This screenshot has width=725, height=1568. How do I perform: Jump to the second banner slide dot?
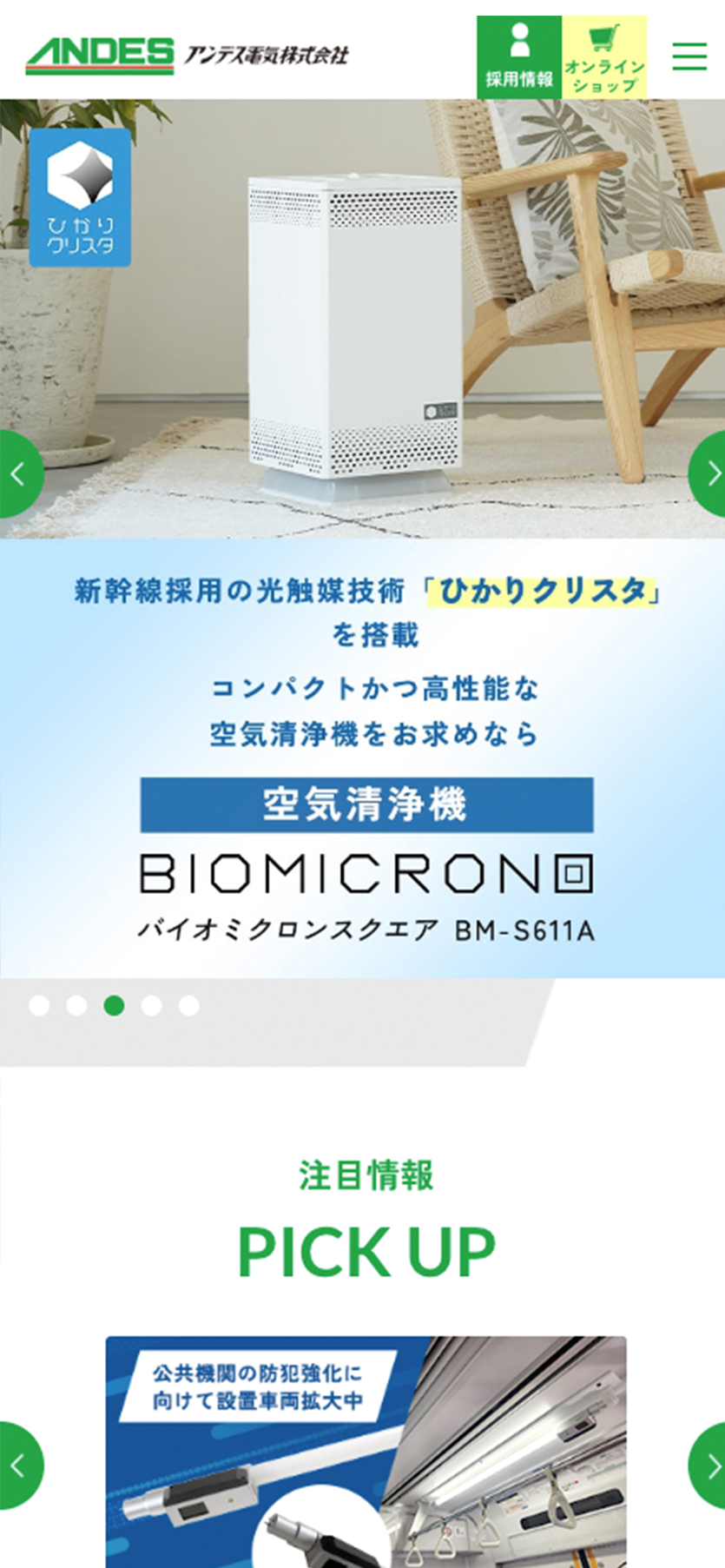coord(76,1005)
